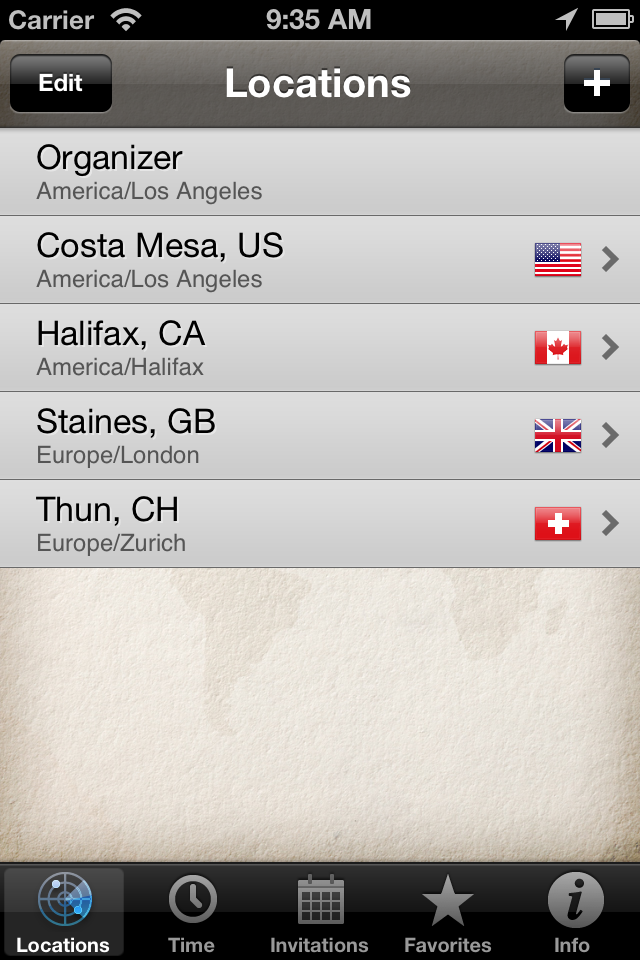Select the Staines, GB row

(320, 436)
